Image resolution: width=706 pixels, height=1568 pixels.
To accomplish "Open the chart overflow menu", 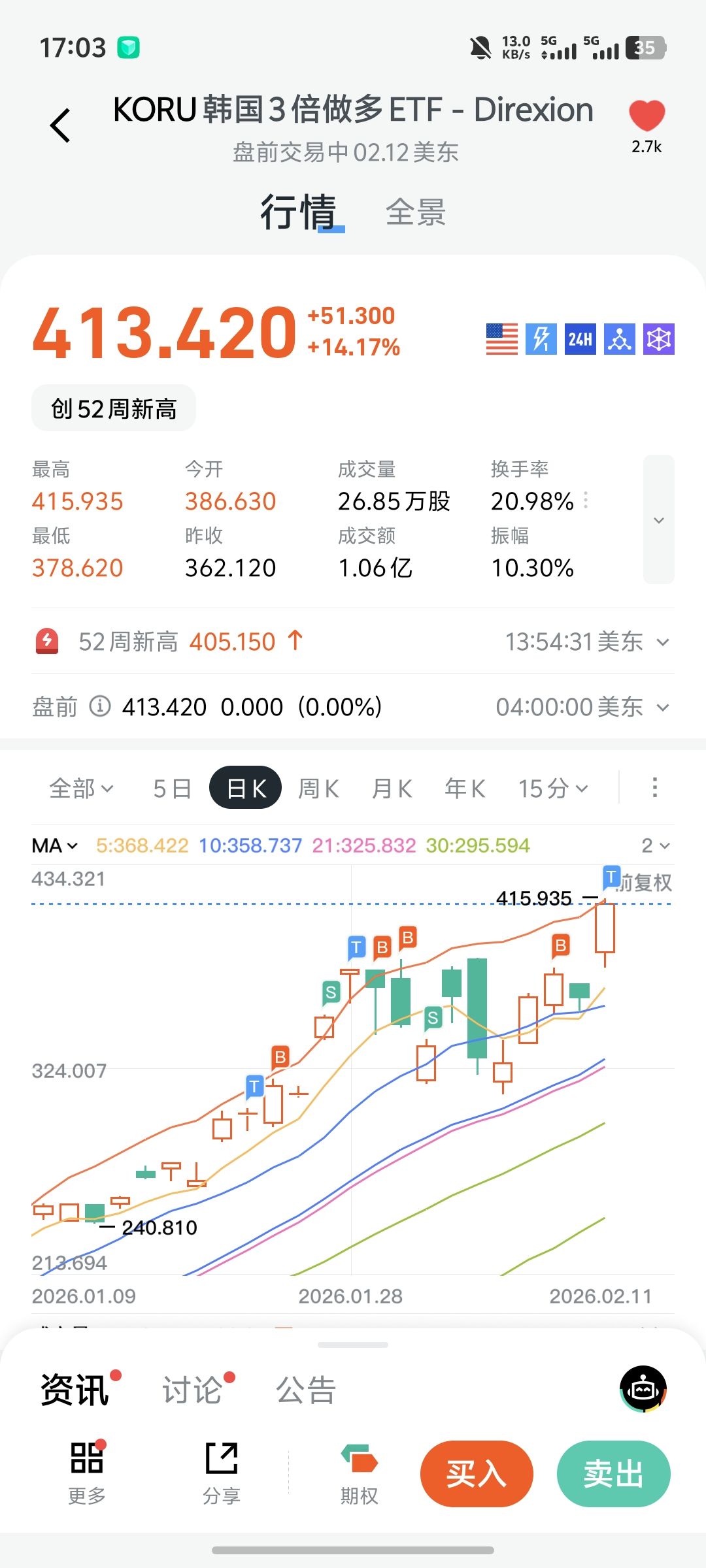I will [654, 788].
